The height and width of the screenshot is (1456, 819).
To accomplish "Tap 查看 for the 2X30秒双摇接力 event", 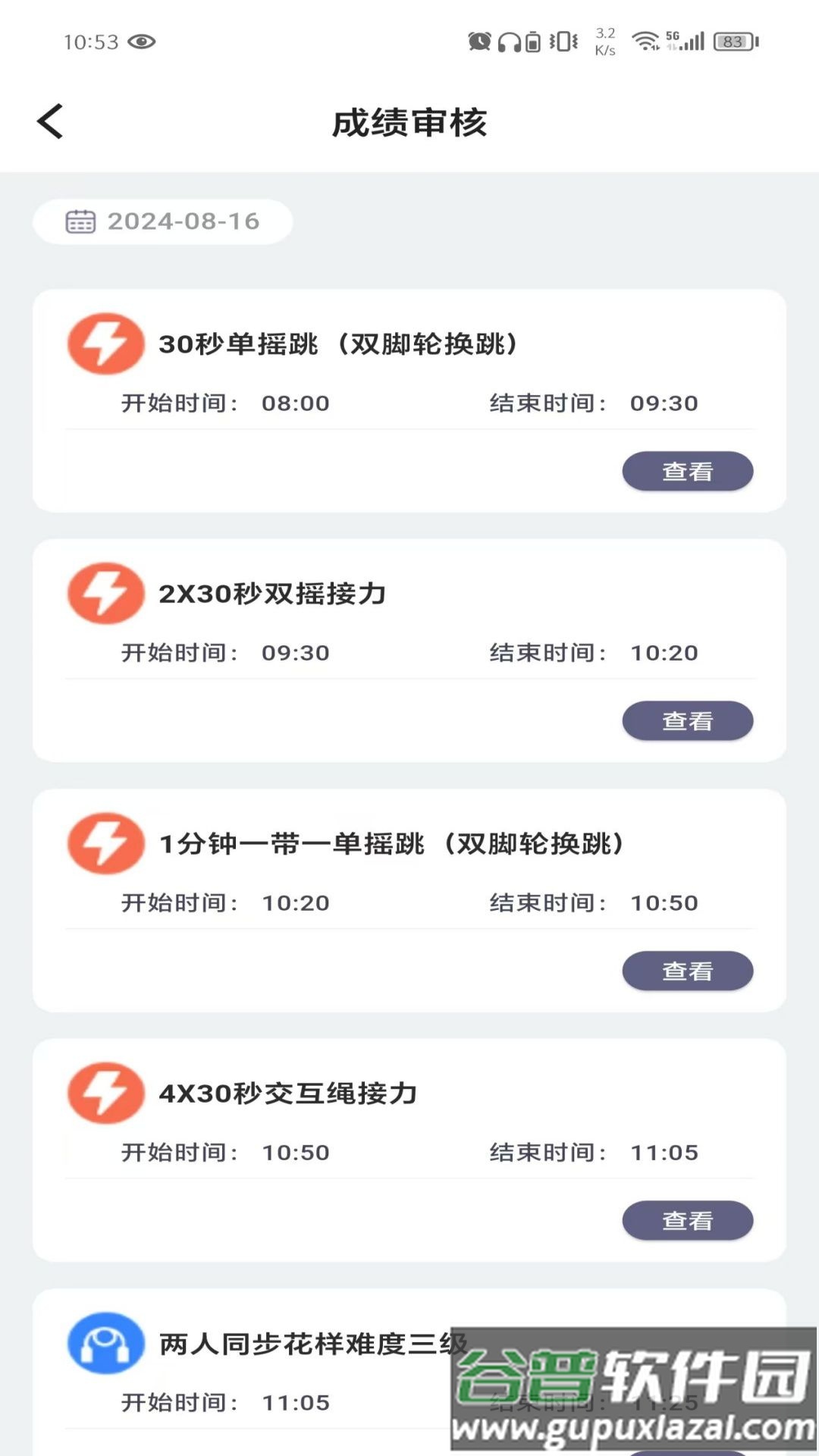I will [686, 720].
